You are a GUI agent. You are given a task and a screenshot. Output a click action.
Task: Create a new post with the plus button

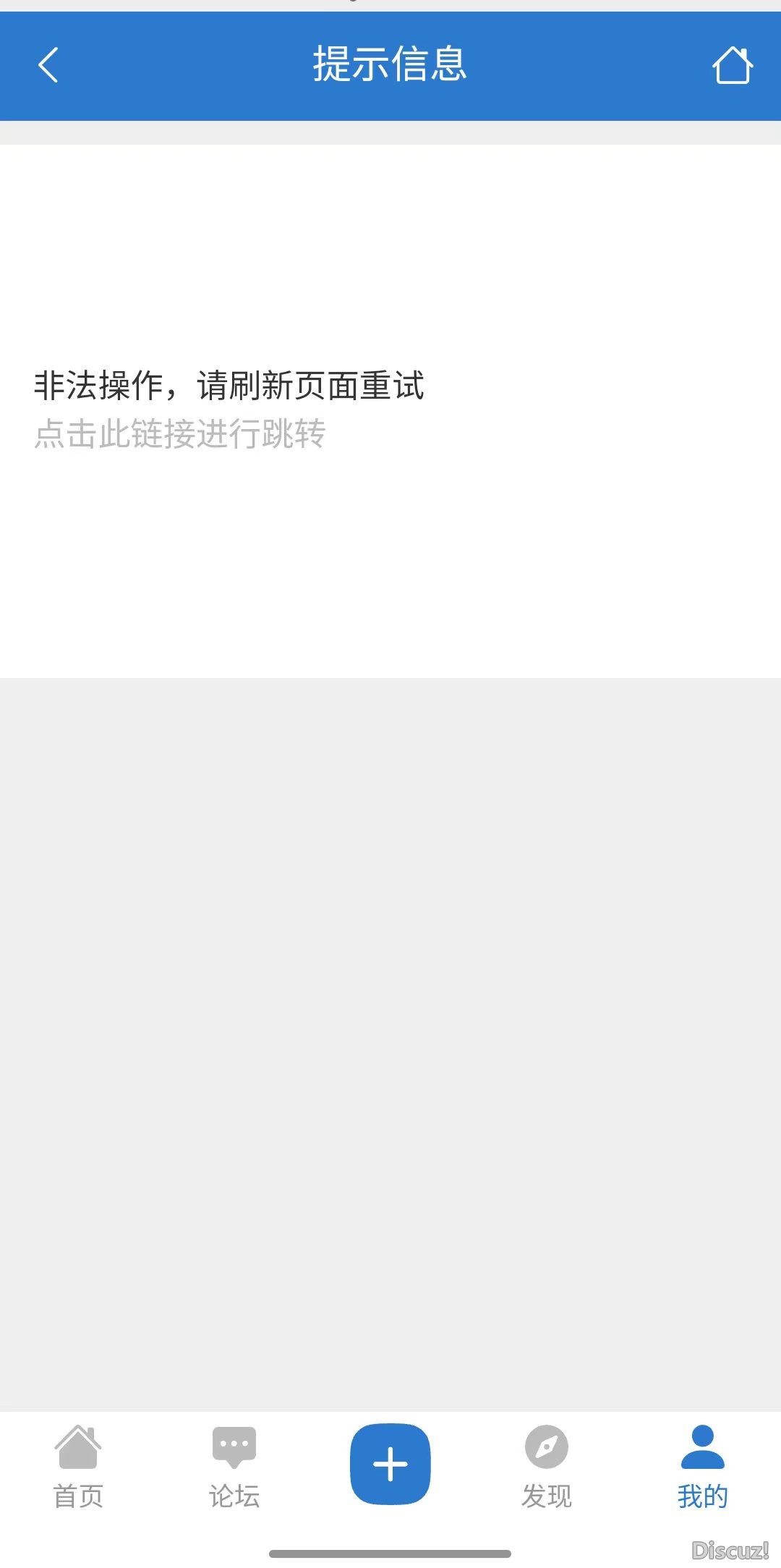click(390, 1464)
